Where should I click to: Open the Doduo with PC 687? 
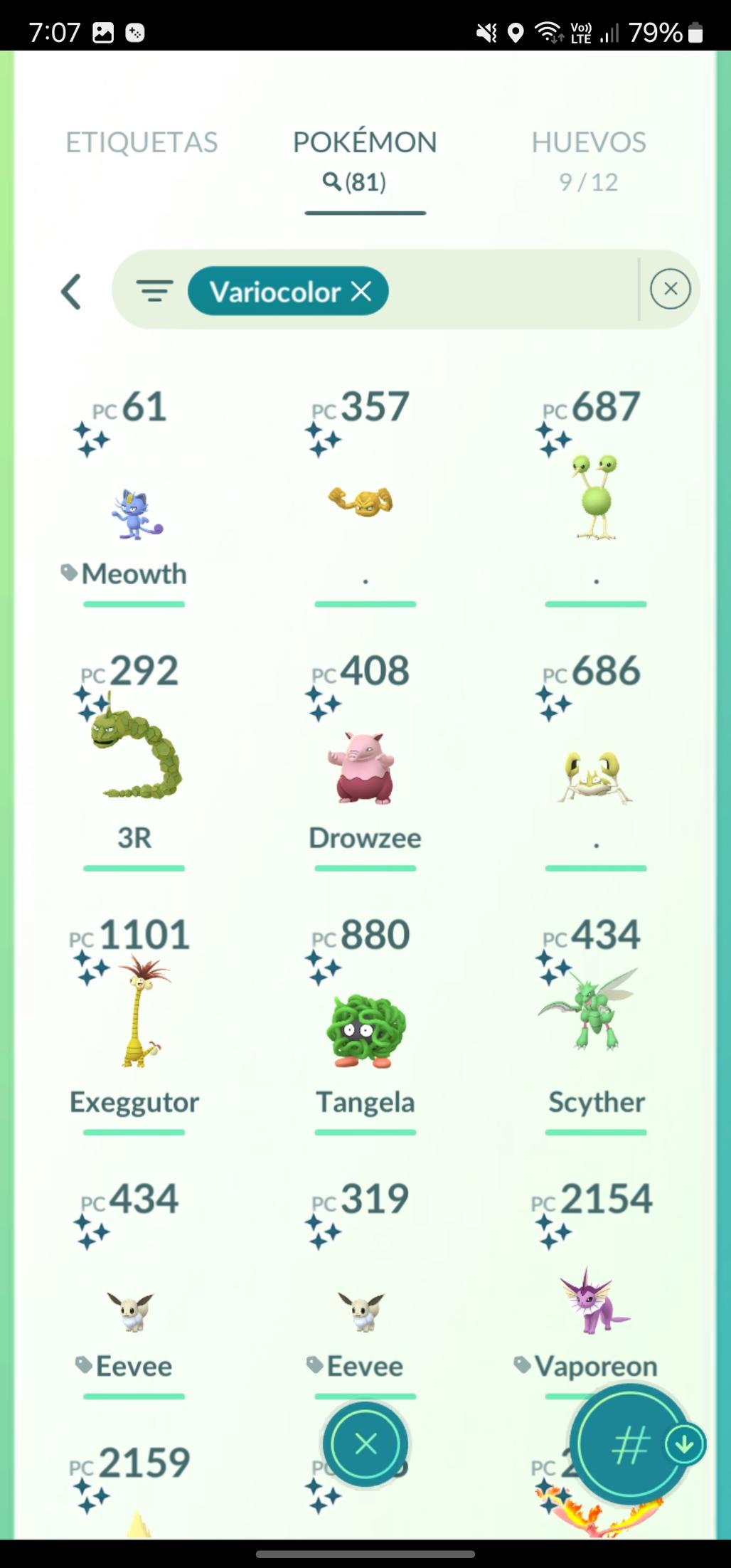point(595,498)
